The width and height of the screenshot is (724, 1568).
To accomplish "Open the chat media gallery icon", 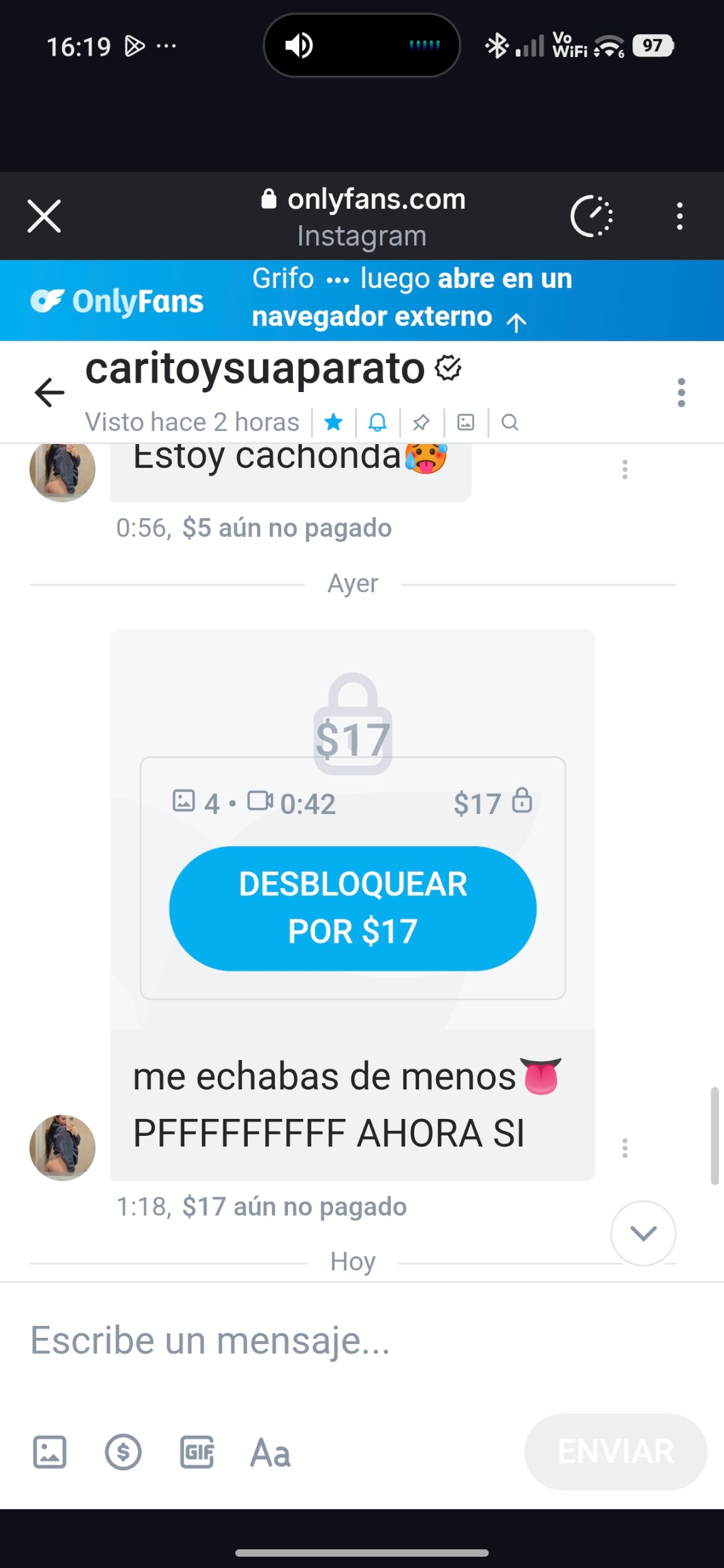I will coord(466,422).
